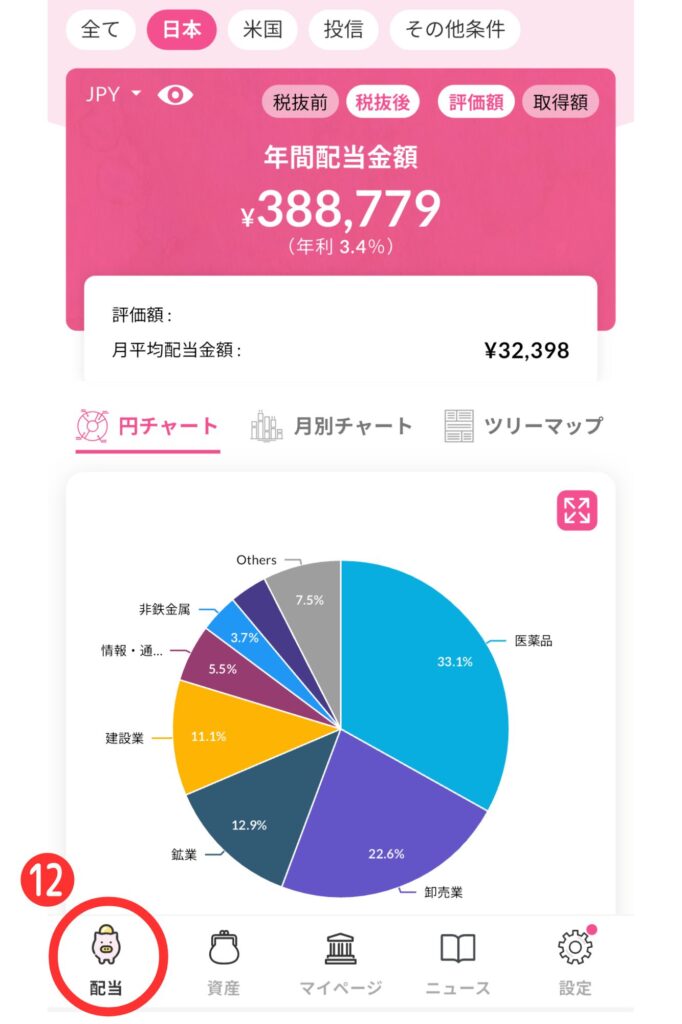Filter by 米国 stocks
The width and height of the screenshot is (682, 1024).
point(262,30)
